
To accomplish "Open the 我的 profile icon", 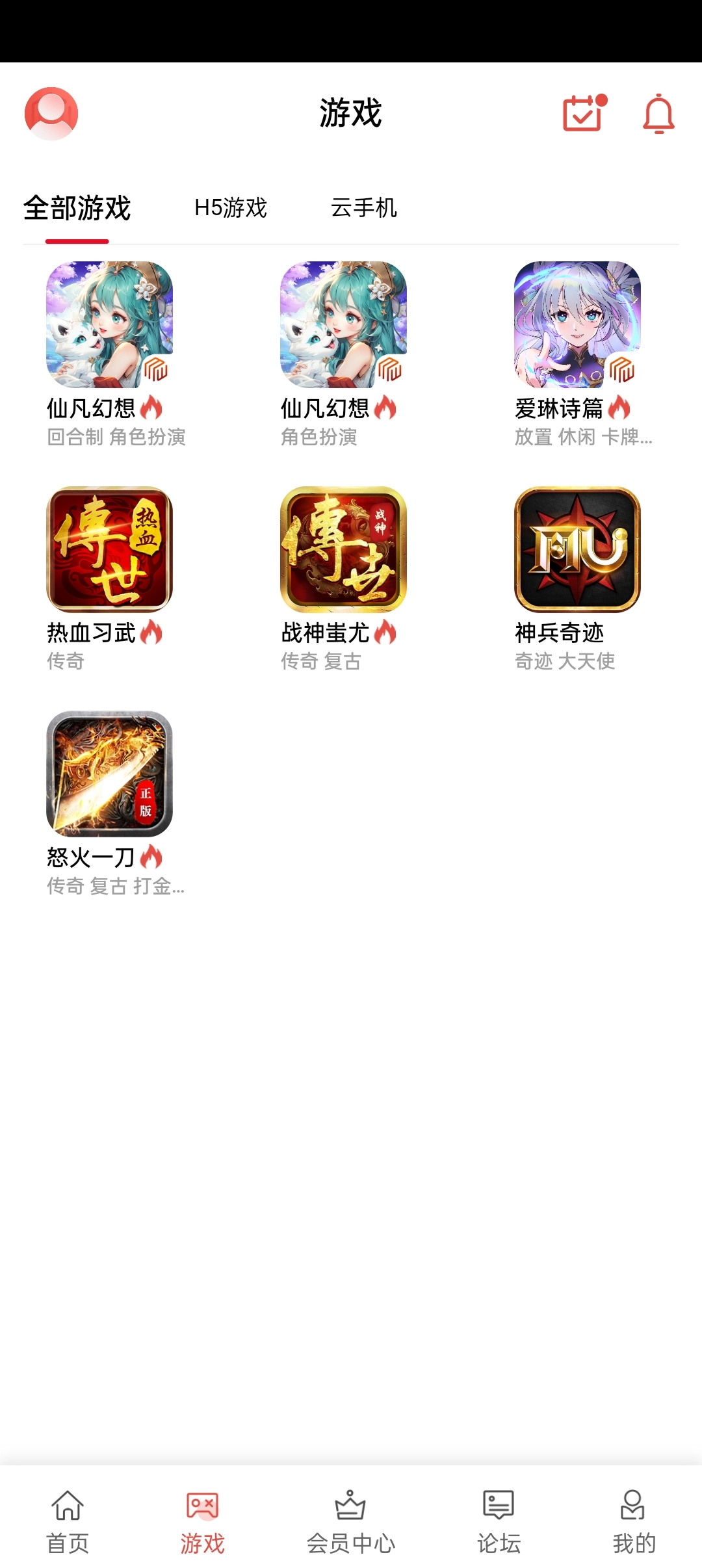I will pyautogui.click(x=632, y=1503).
